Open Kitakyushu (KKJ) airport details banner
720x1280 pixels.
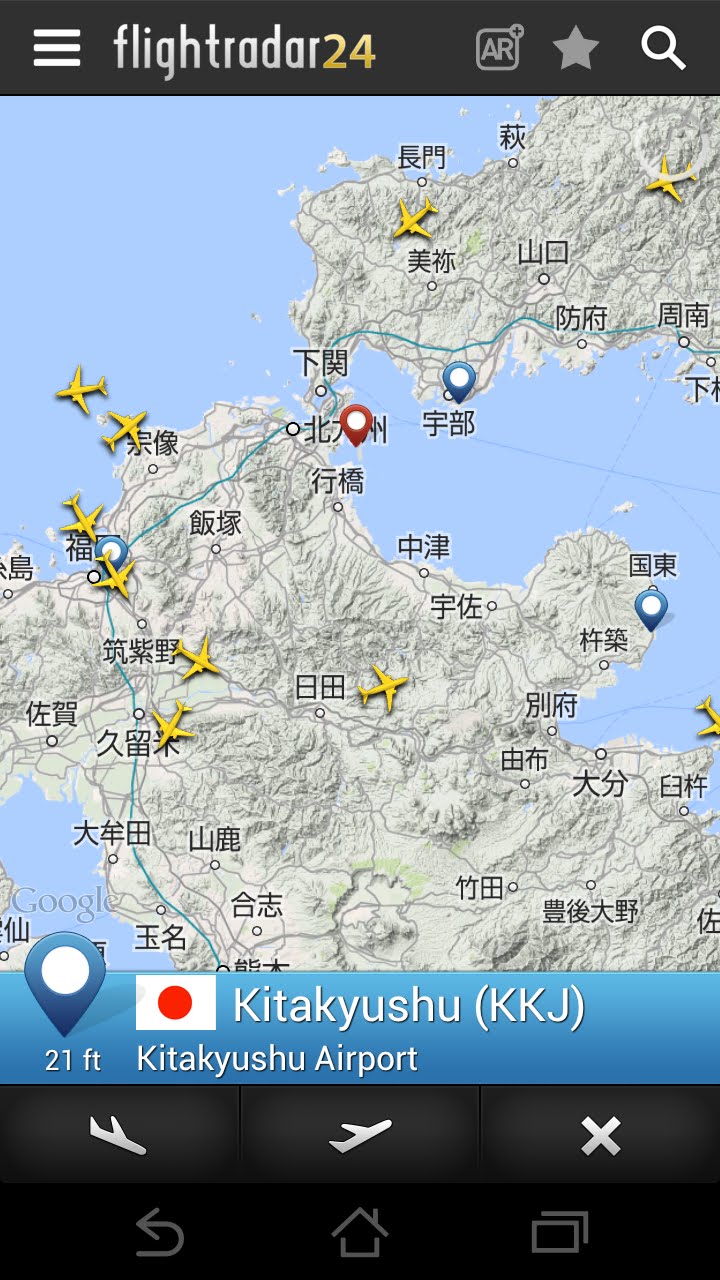click(x=360, y=1028)
